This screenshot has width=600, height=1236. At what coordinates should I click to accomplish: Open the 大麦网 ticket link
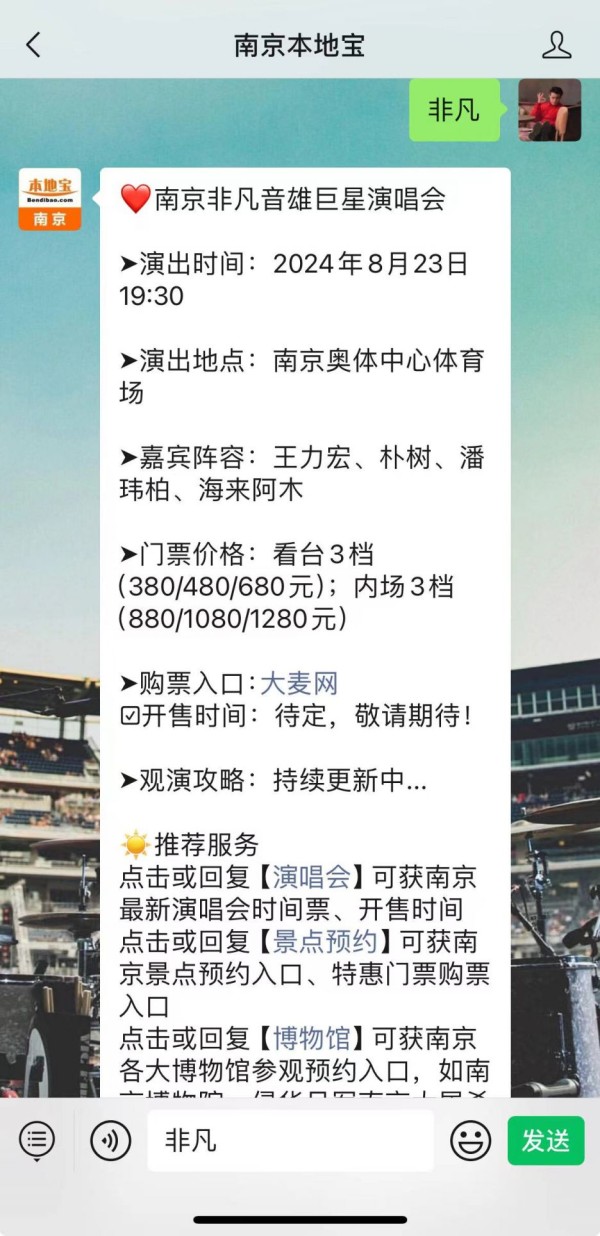[x=299, y=684]
